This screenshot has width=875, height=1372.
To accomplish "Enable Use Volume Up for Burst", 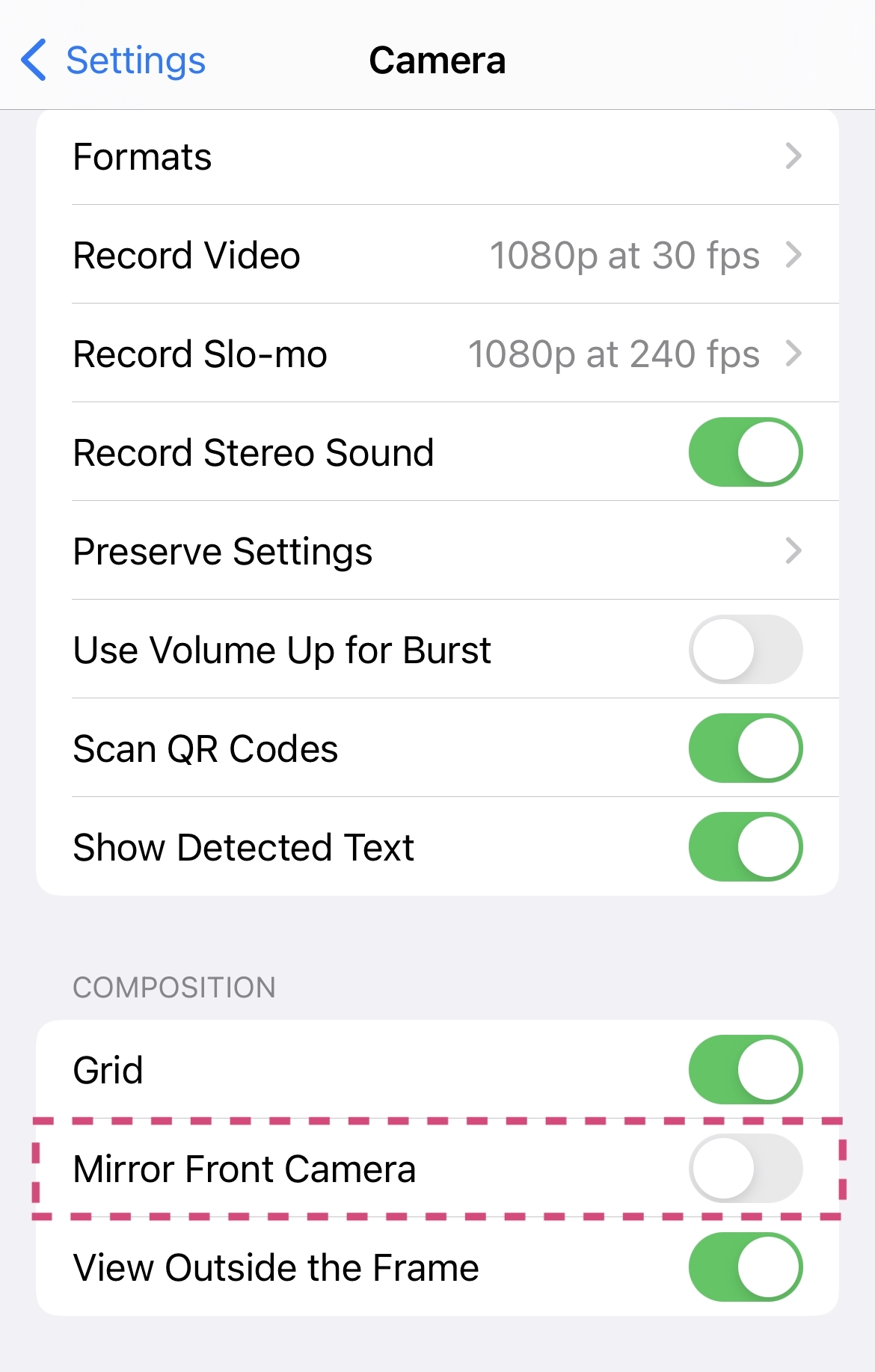I will (745, 650).
